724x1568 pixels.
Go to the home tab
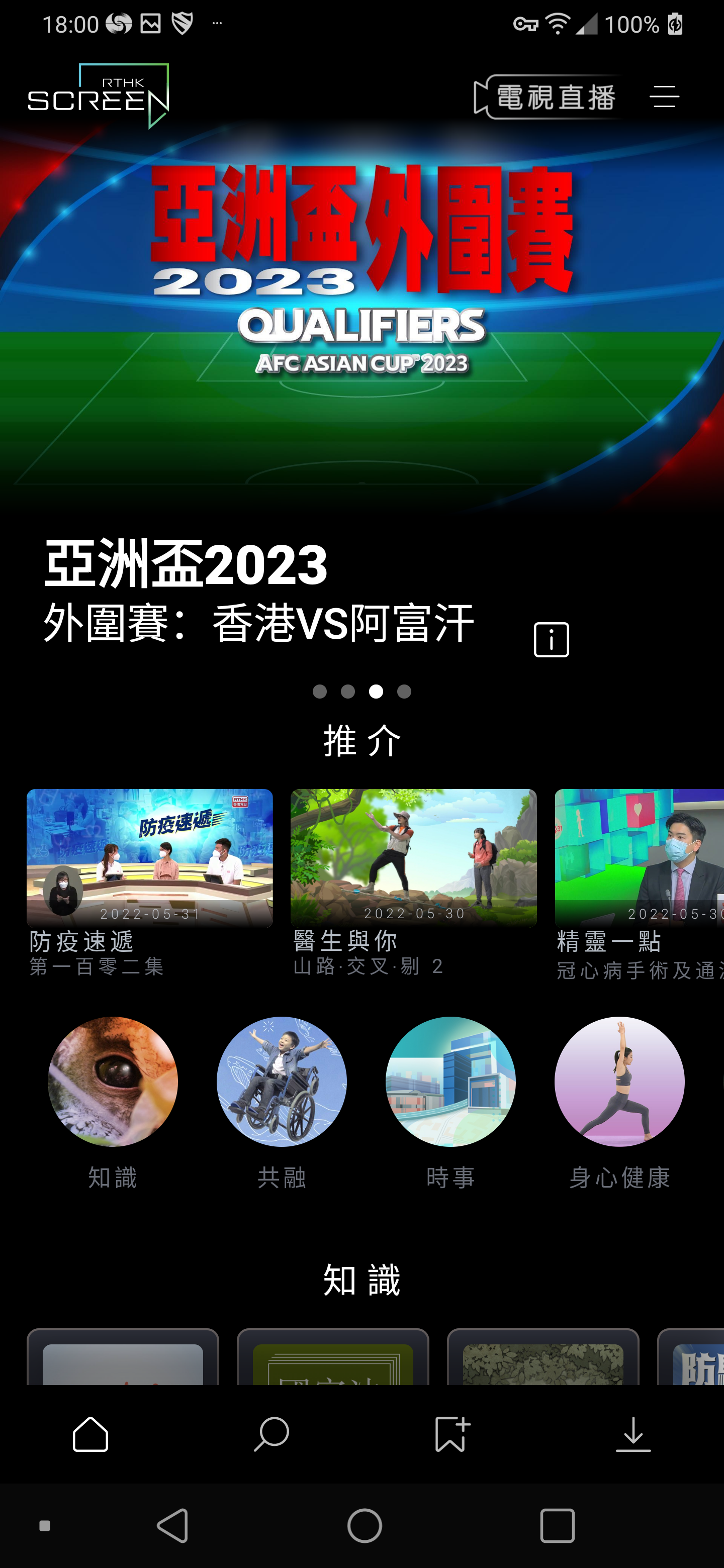pos(90,1435)
